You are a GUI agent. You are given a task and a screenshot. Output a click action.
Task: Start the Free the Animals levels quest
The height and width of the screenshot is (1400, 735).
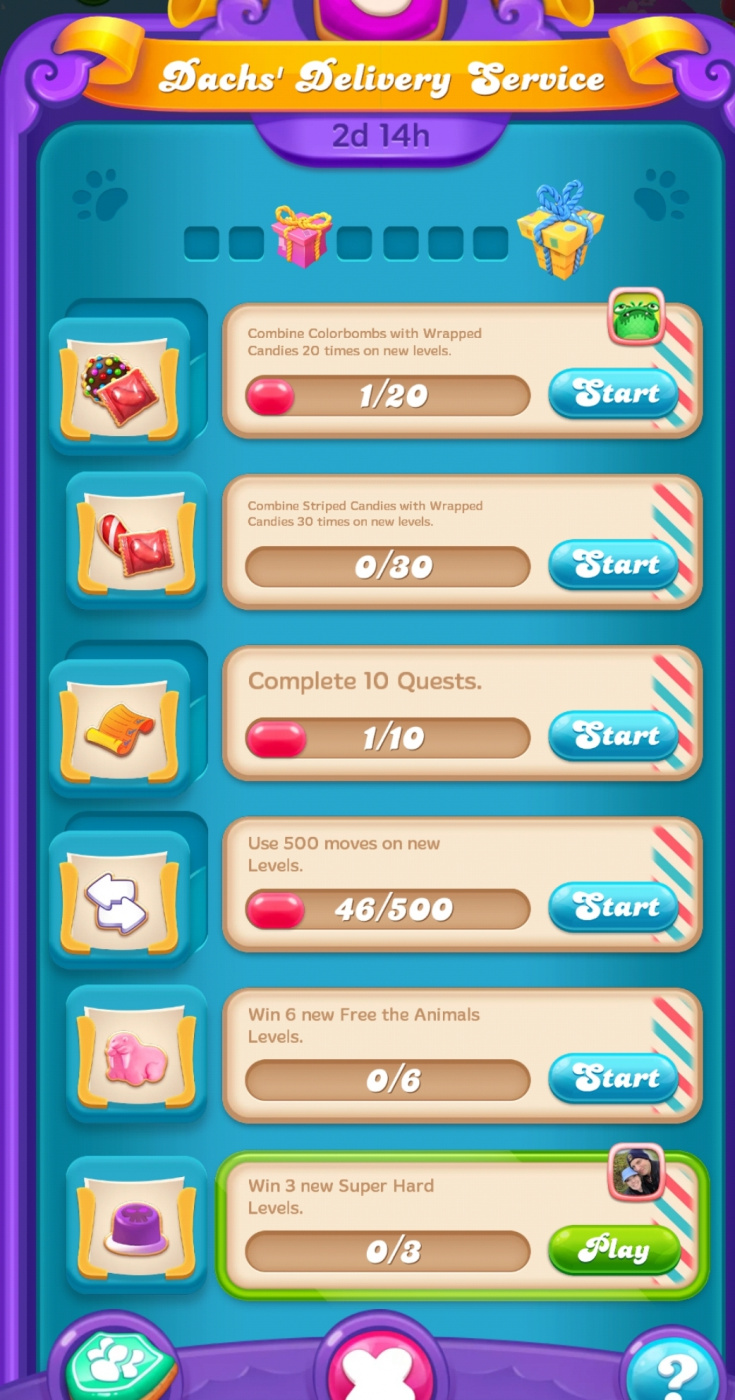click(x=613, y=1078)
